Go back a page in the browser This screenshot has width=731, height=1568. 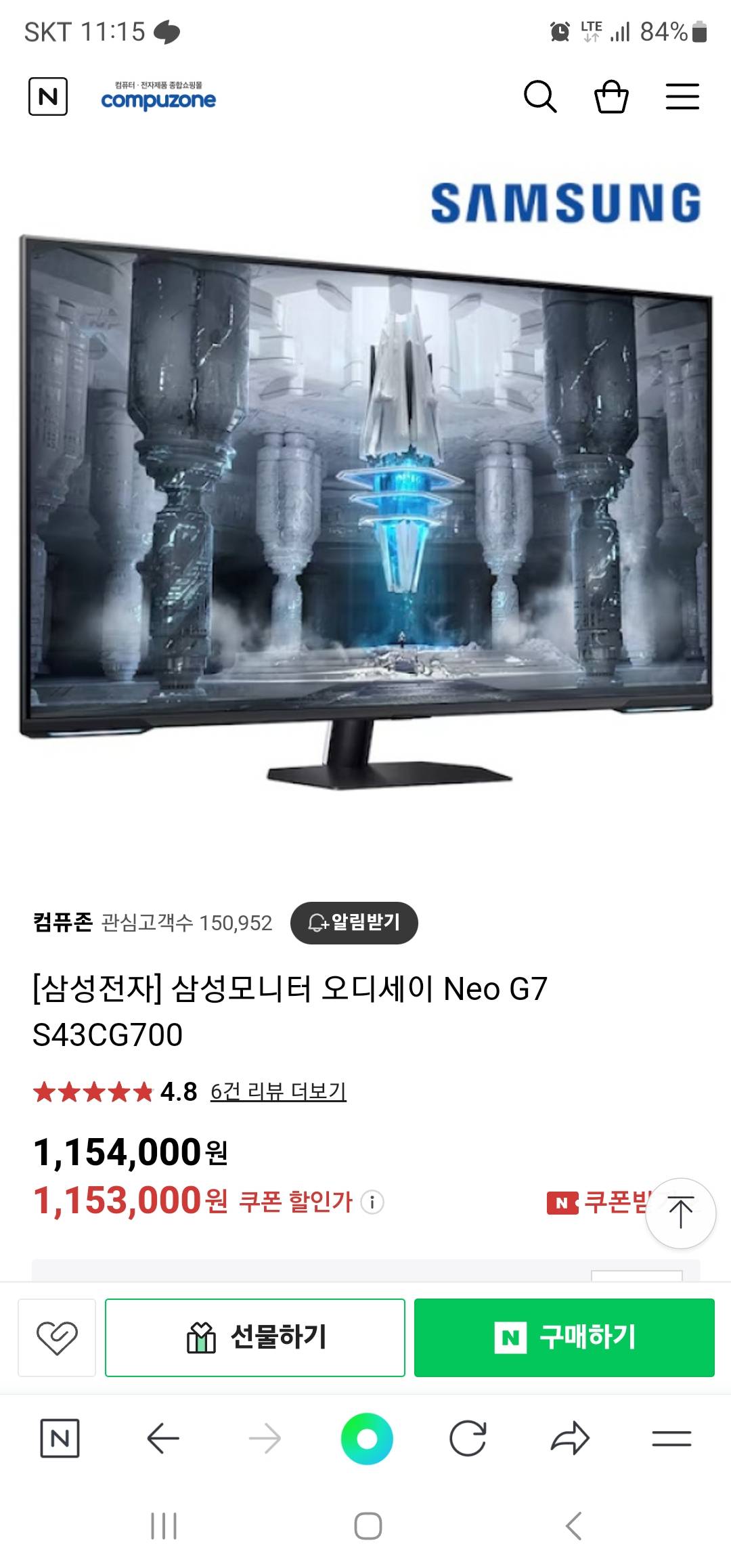pyautogui.click(x=163, y=1439)
